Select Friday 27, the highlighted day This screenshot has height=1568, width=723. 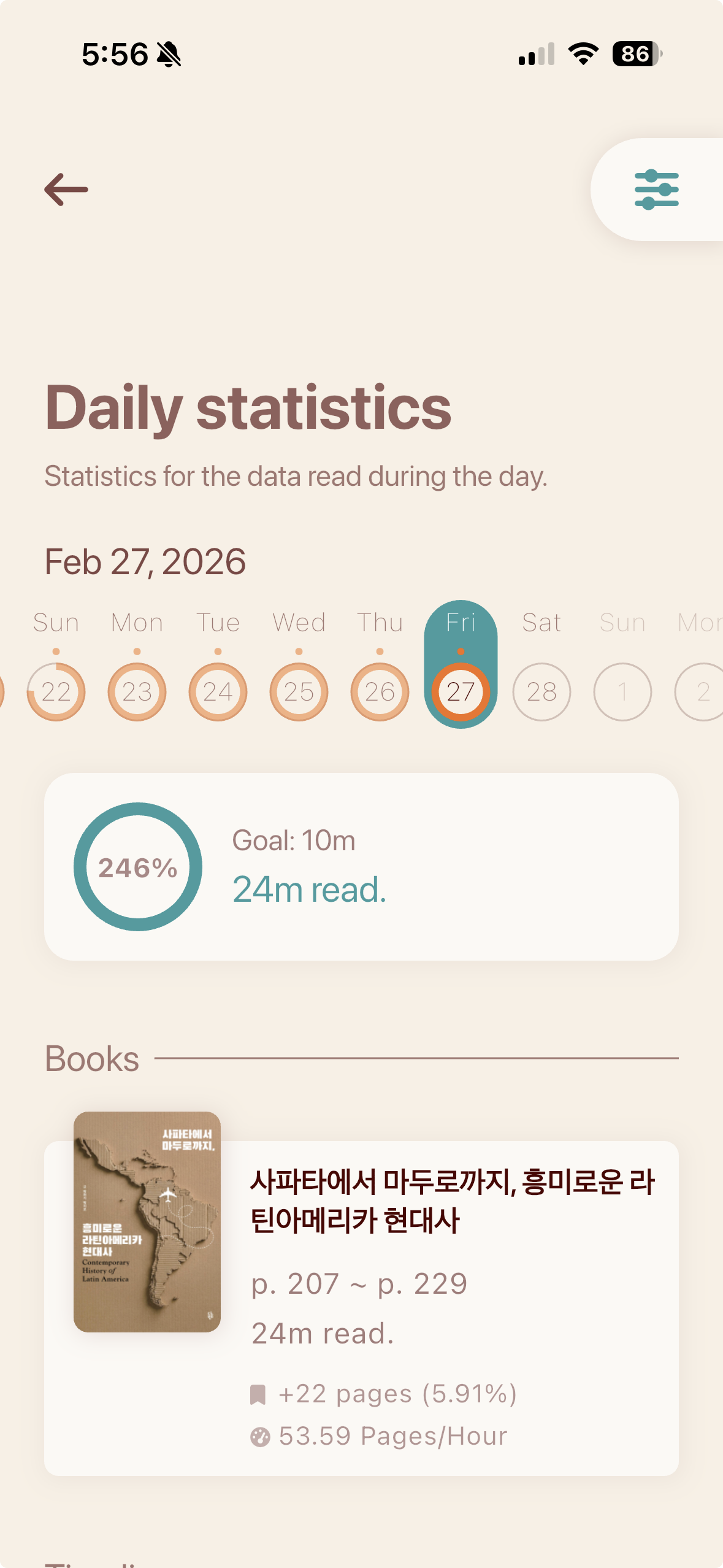click(x=462, y=691)
